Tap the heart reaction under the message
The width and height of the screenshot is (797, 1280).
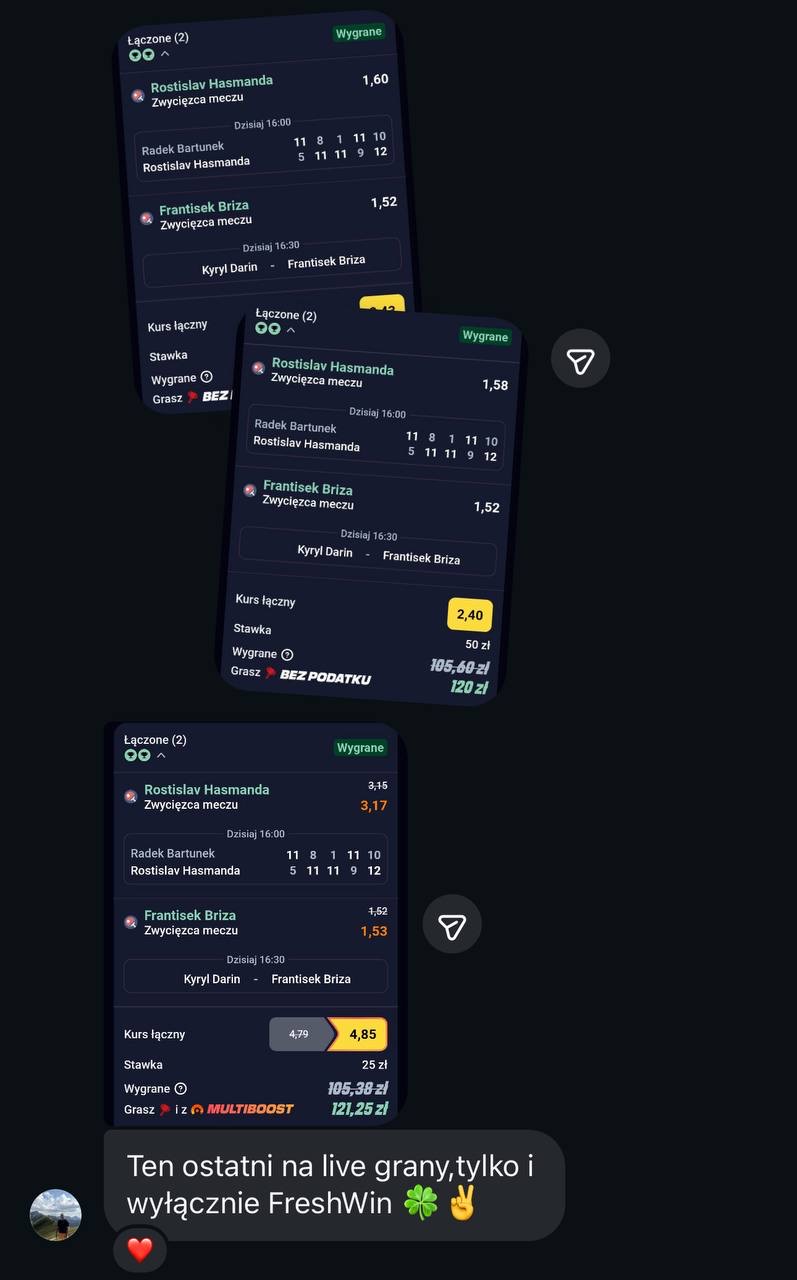point(140,1250)
